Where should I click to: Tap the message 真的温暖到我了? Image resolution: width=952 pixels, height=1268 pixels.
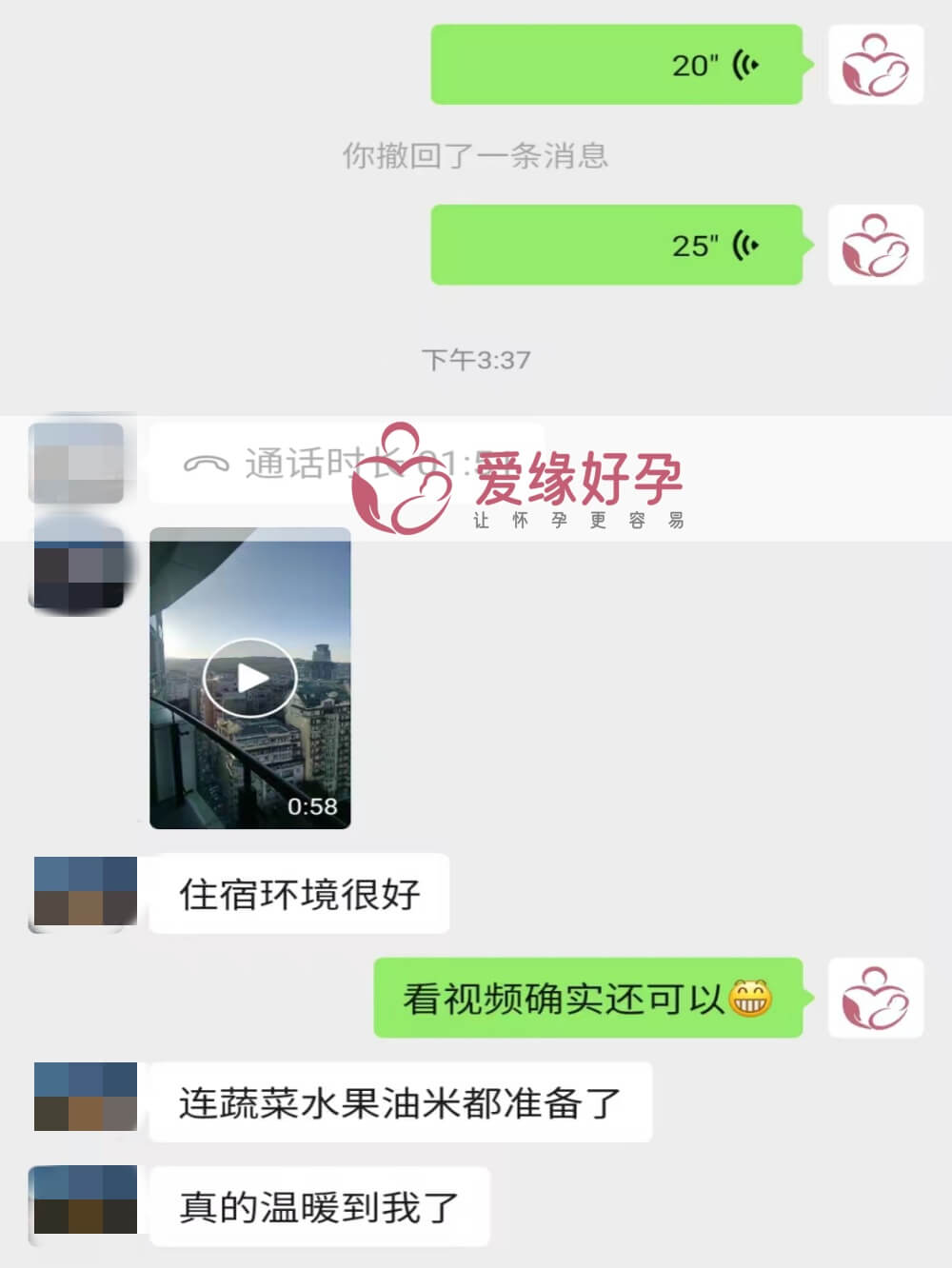(x=319, y=1204)
